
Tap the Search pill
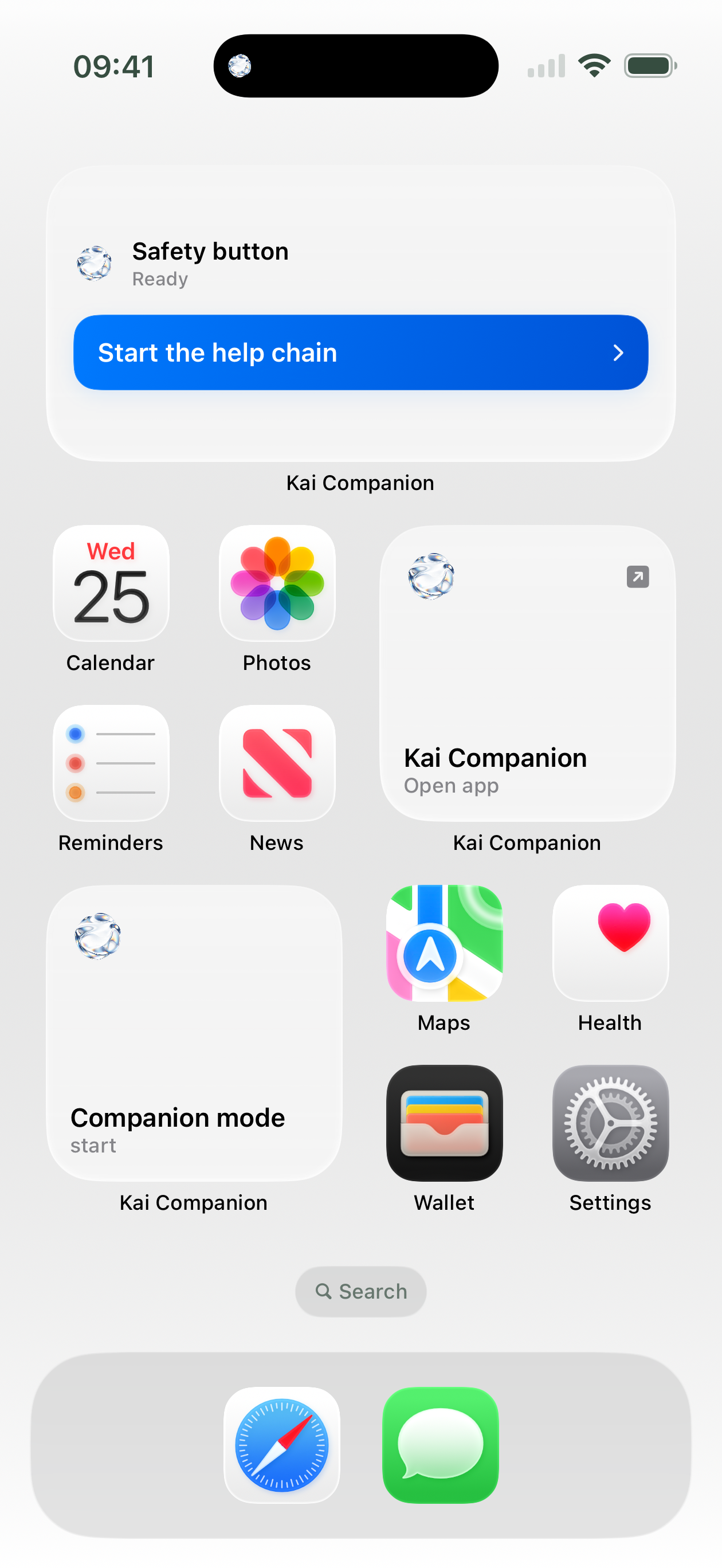tap(361, 1291)
